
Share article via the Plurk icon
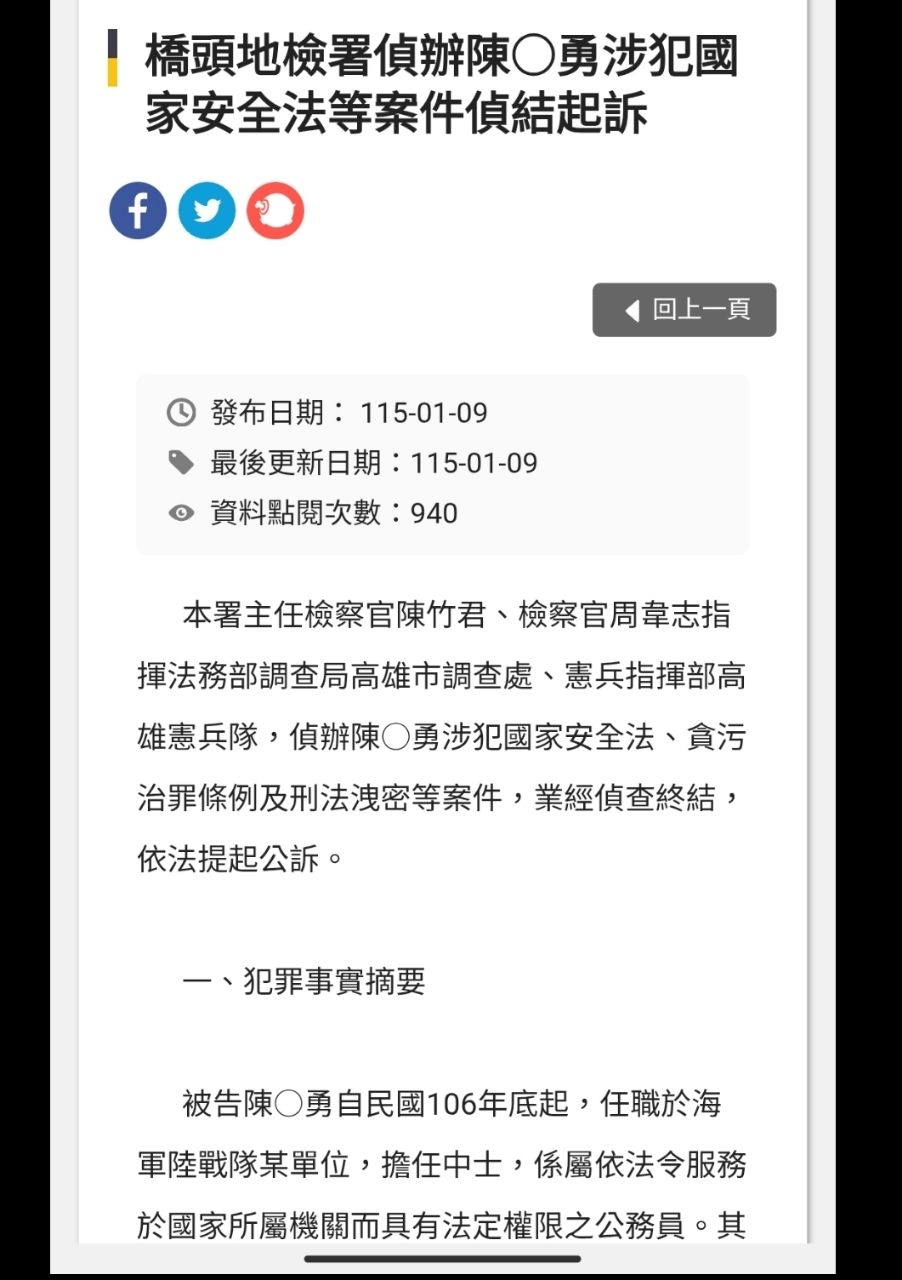(275, 211)
